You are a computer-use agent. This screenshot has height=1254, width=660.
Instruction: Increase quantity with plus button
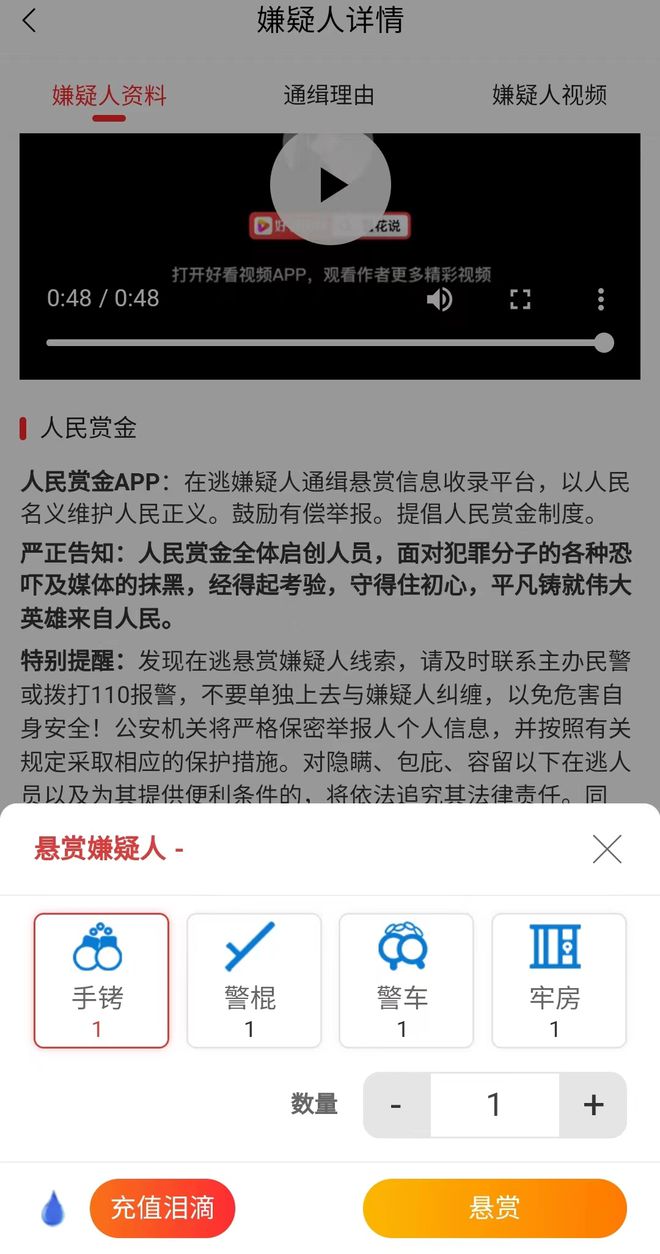(x=593, y=1105)
